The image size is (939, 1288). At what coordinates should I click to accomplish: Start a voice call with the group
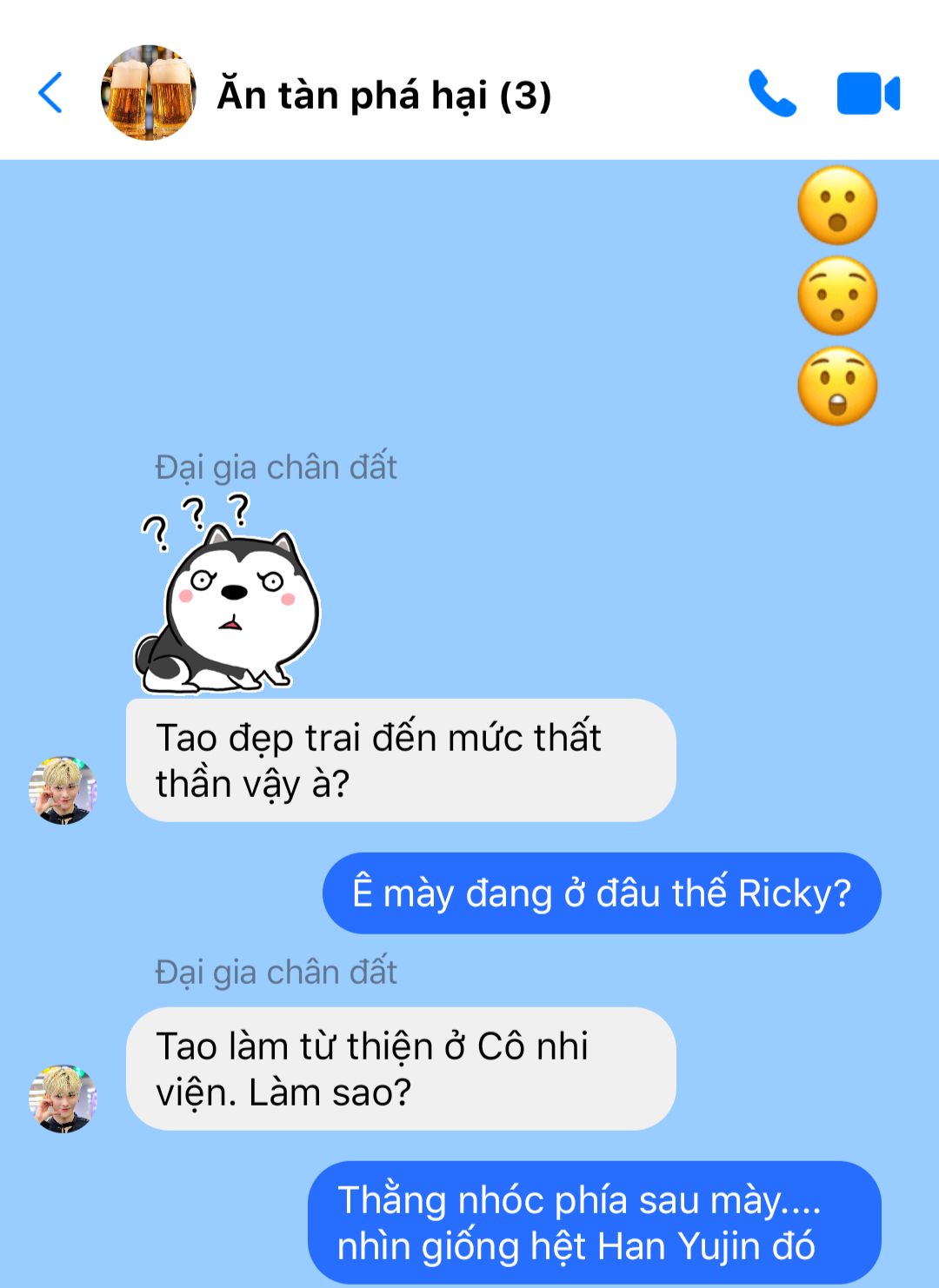coord(772,93)
